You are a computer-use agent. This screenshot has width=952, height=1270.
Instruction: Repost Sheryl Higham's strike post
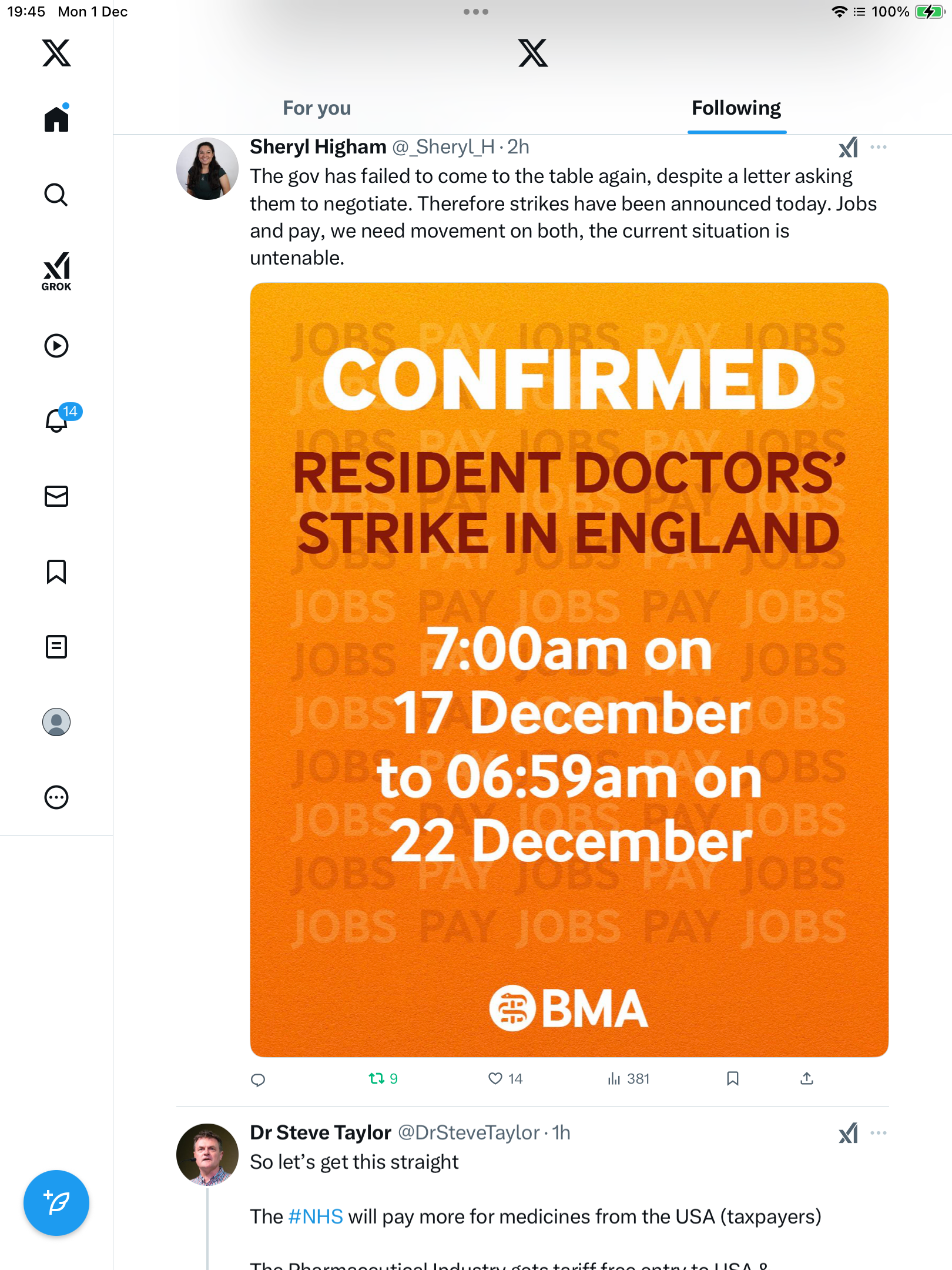(x=377, y=1078)
